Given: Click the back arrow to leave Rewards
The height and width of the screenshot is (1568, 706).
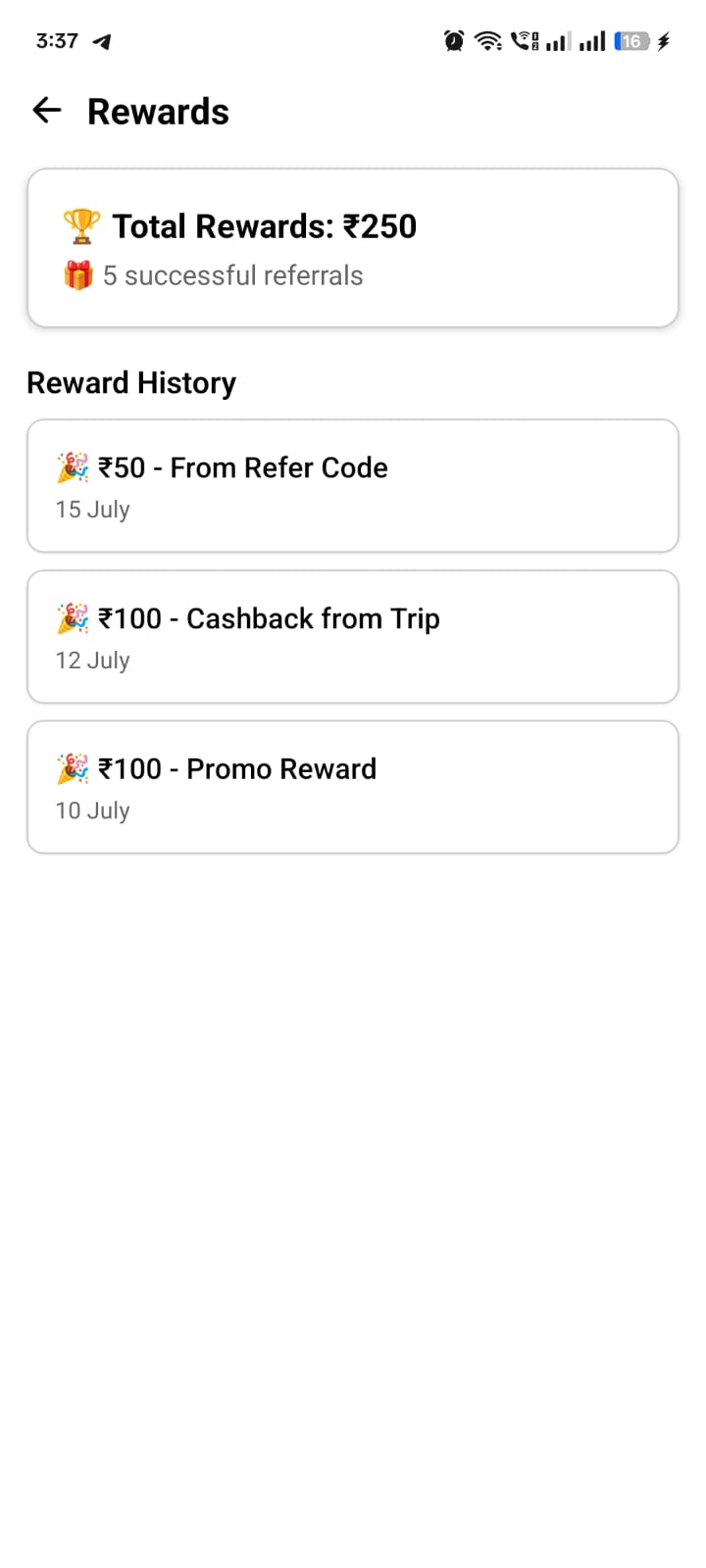Looking at the screenshot, I should (x=45, y=110).
